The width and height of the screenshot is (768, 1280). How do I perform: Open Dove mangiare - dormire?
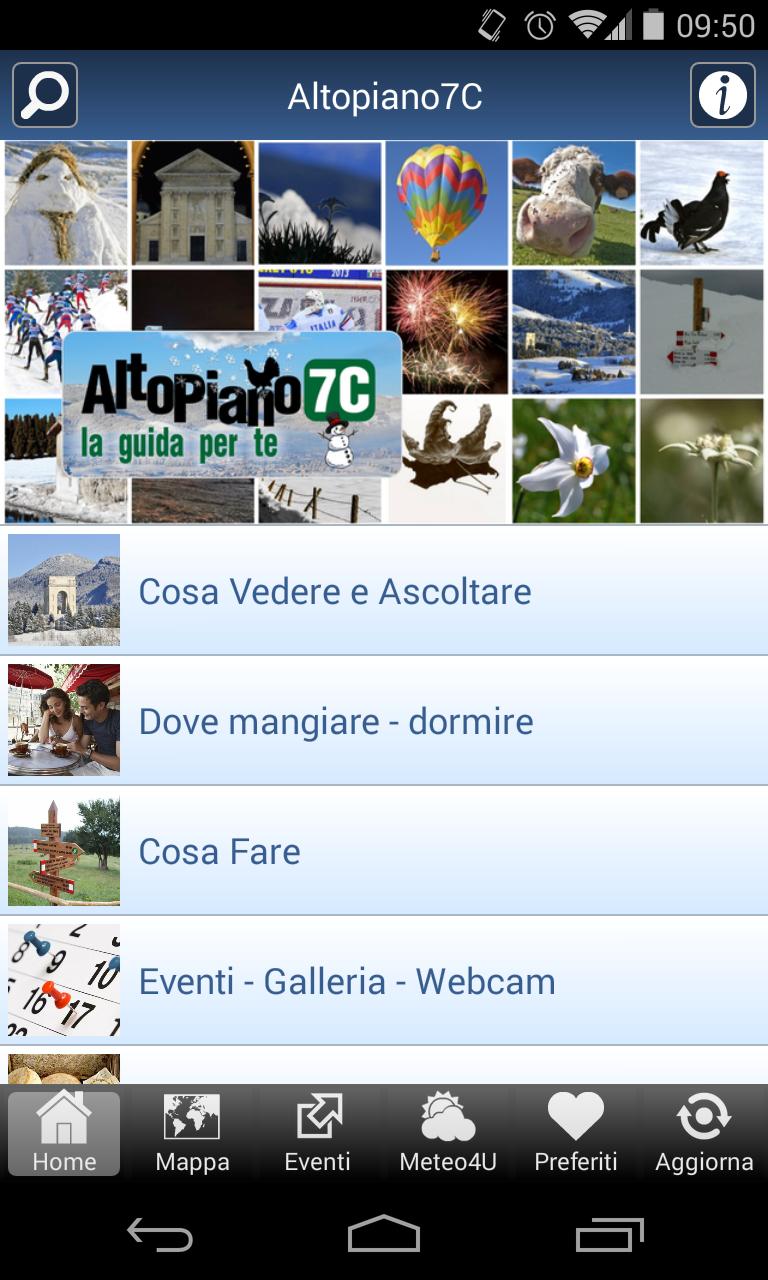point(384,721)
